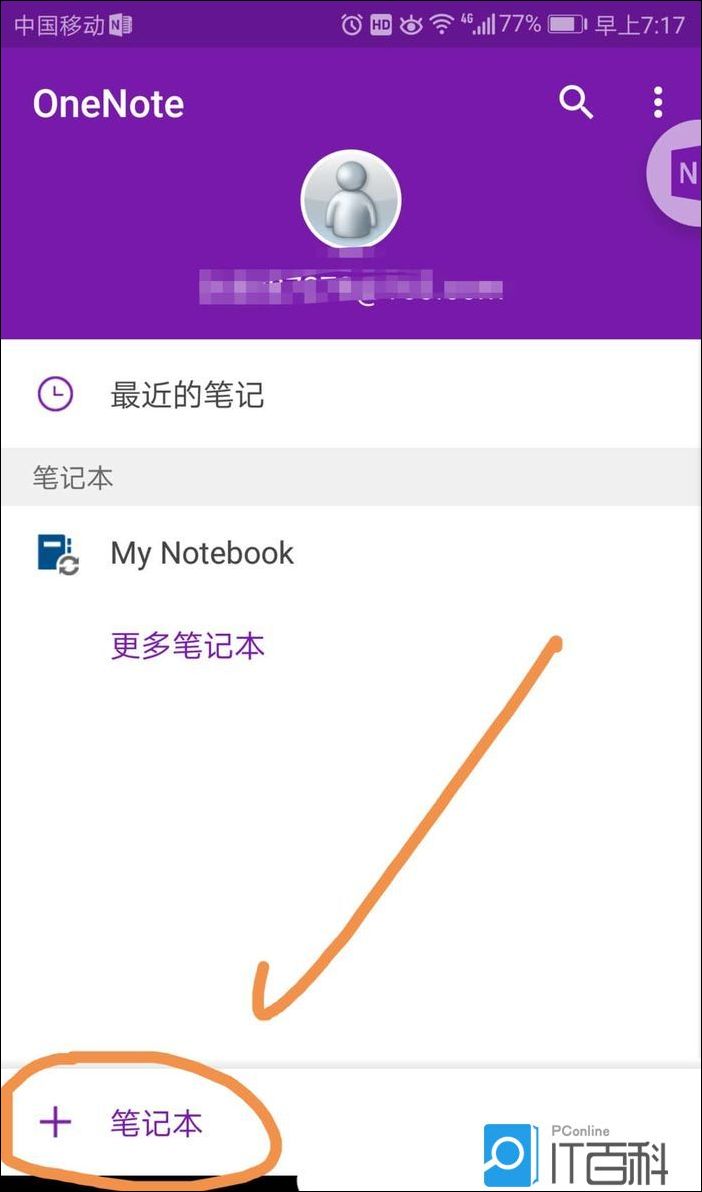Screen dimensions: 702x1192
Task: Tap the floating OneNote badge
Action: [679, 174]
